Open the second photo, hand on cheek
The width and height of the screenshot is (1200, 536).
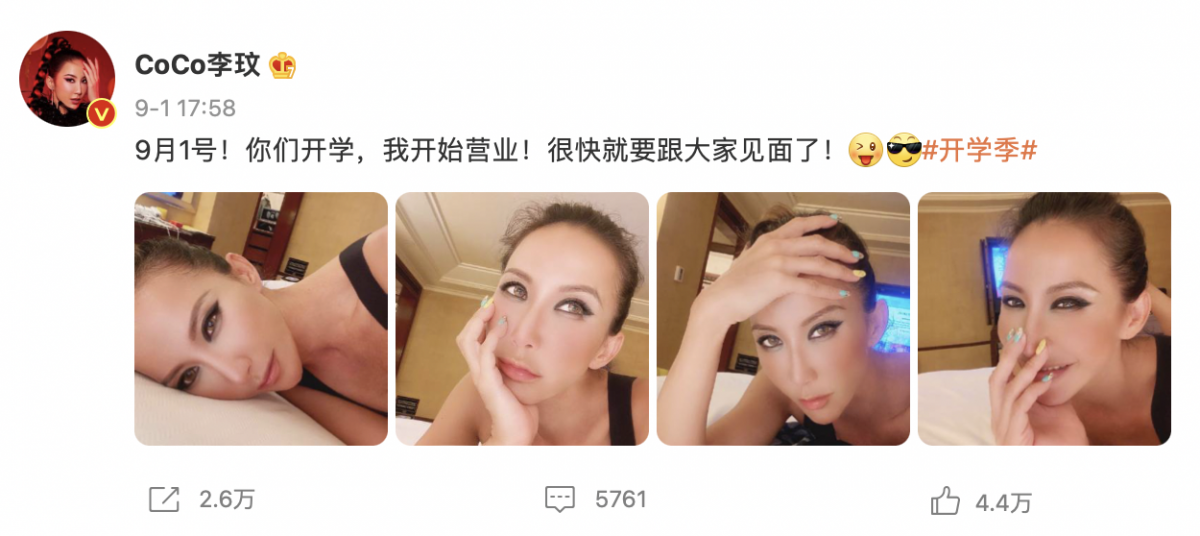click(x=522, y=318)
